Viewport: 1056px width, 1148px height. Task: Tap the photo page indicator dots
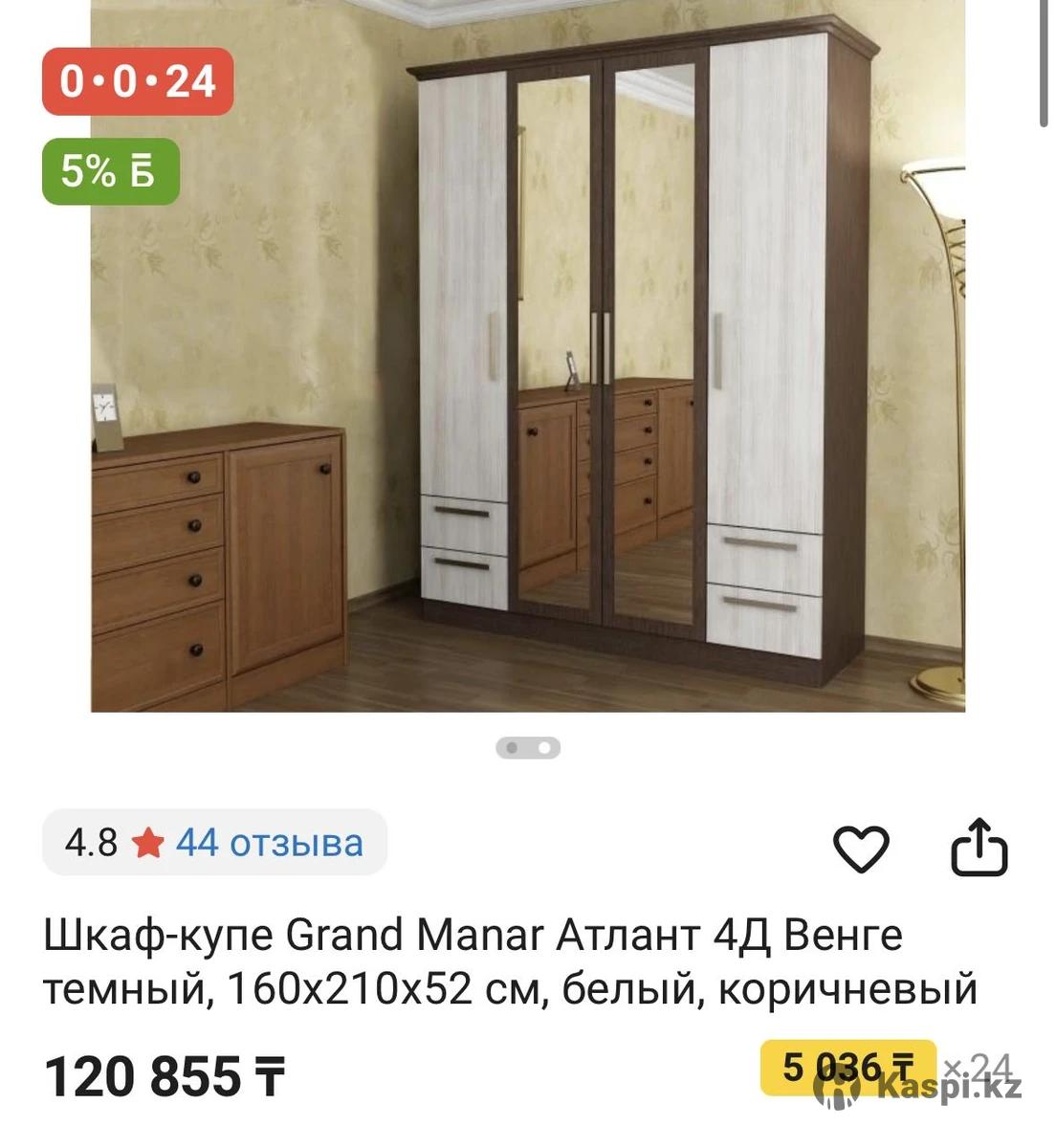tap(528, 747)
